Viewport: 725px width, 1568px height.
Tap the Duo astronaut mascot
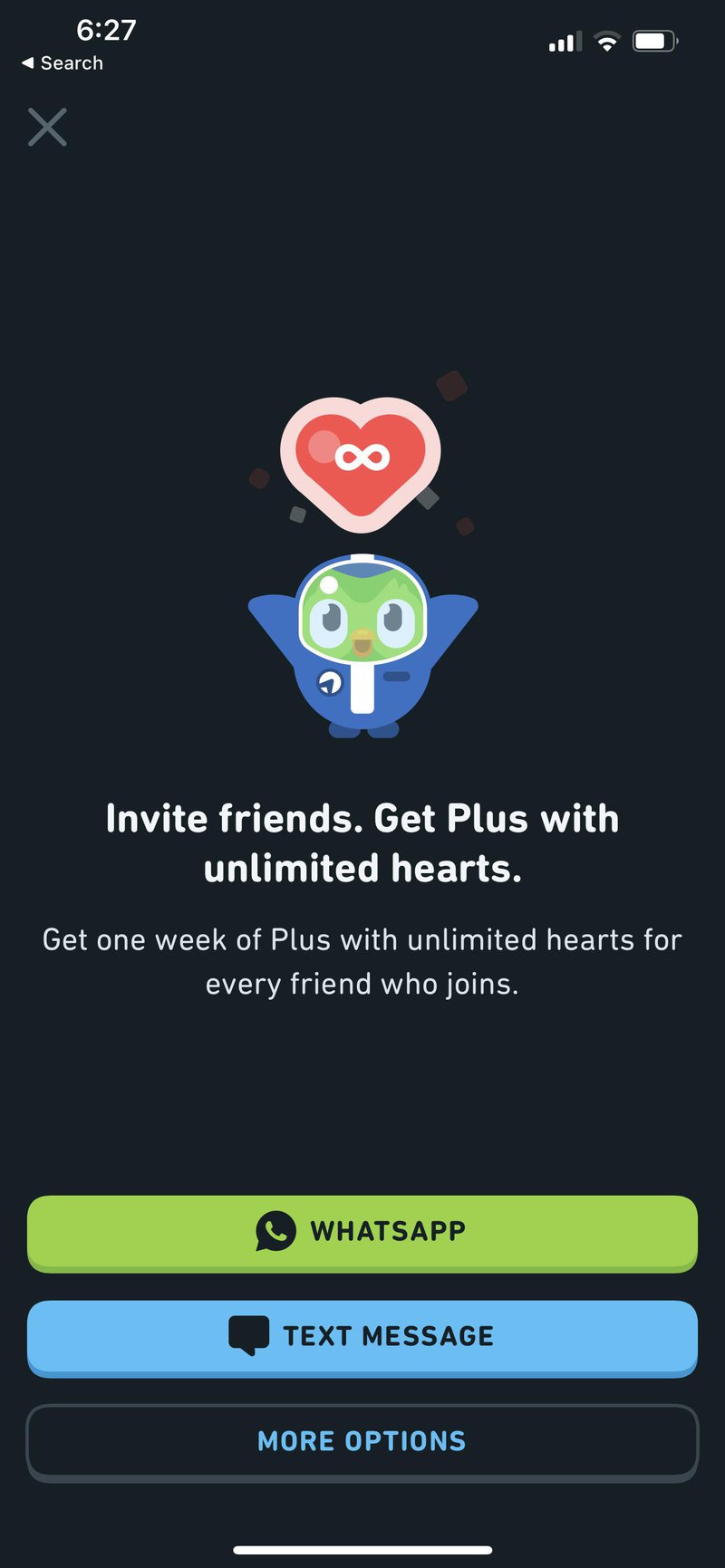(x=362, y=643)
